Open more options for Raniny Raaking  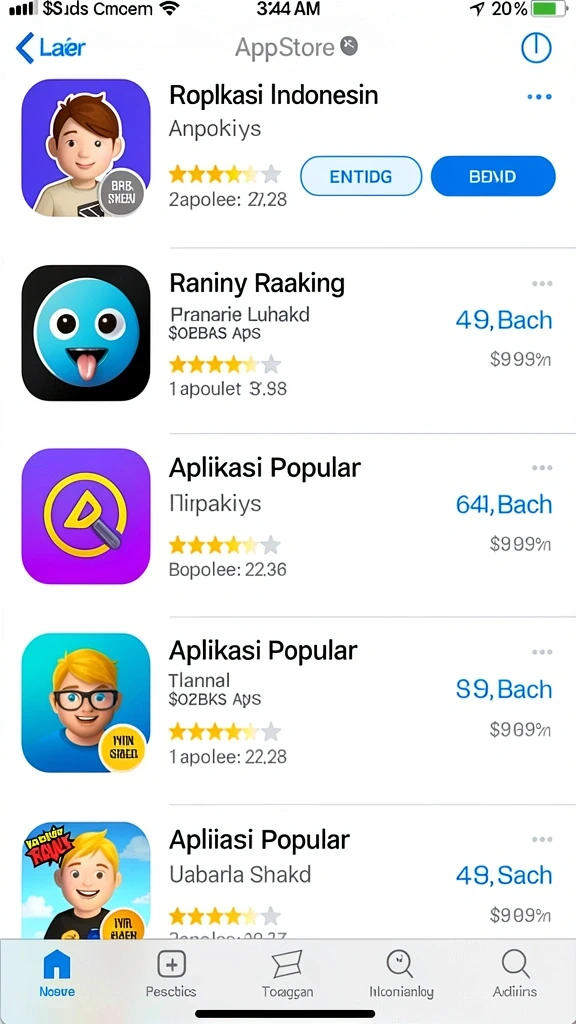[542, 283]
